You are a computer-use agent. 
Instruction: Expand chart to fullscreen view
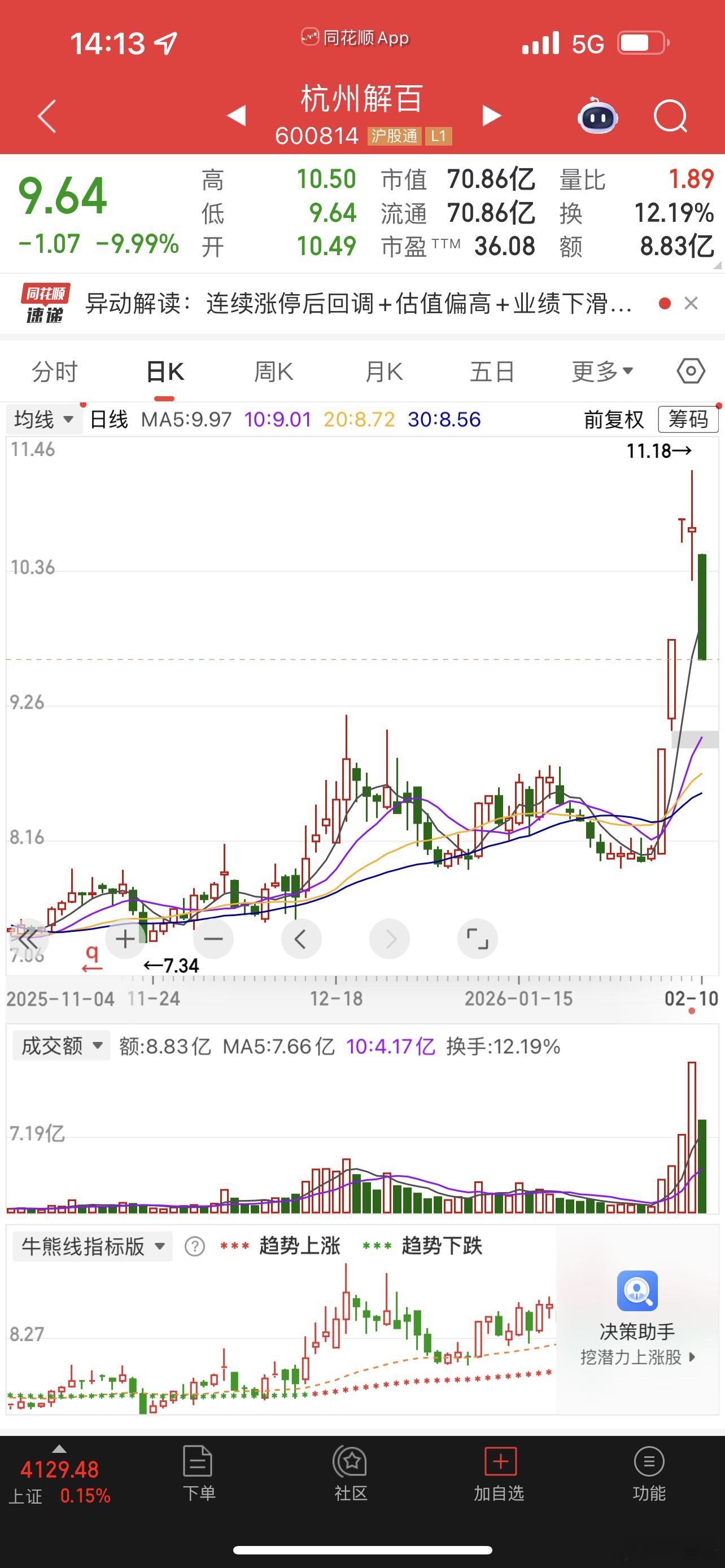[478, 939]
